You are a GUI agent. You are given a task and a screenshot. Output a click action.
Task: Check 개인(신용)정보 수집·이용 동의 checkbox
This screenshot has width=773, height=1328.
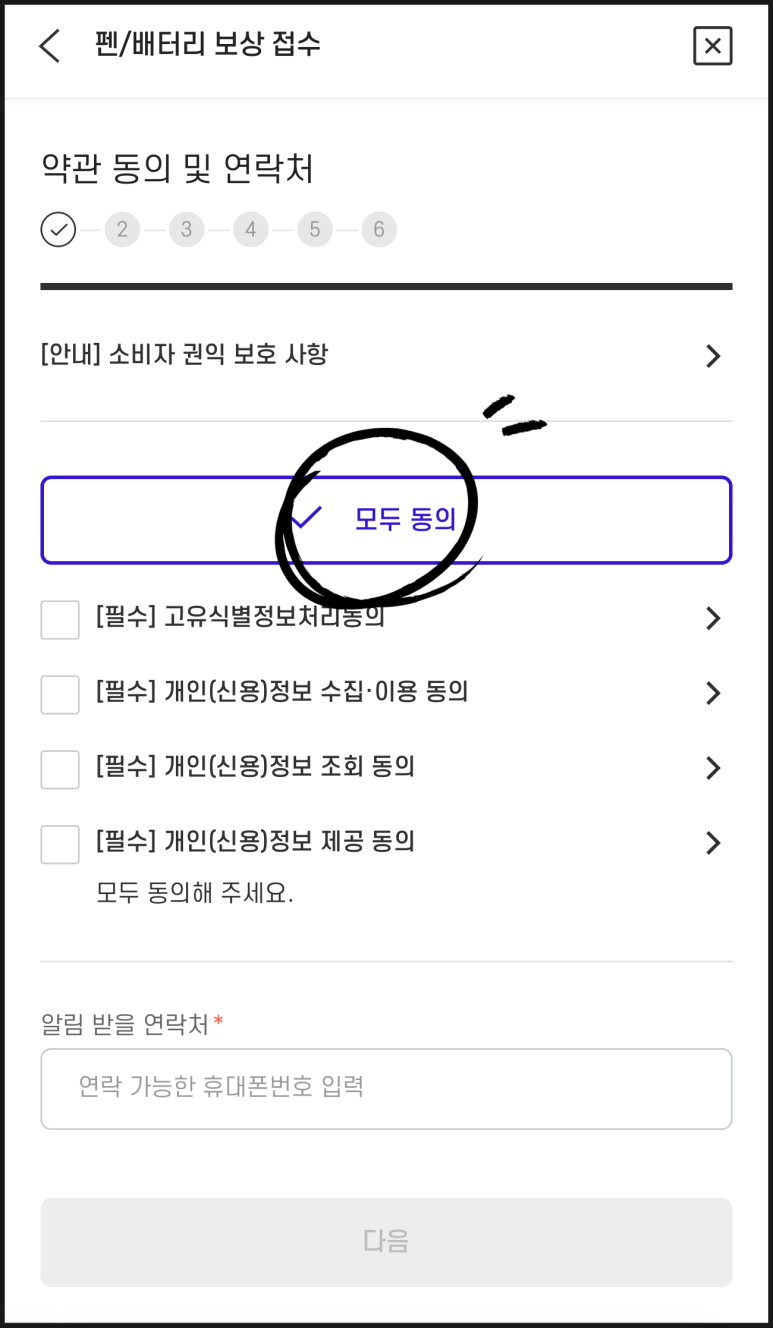(x=60, y=694)
